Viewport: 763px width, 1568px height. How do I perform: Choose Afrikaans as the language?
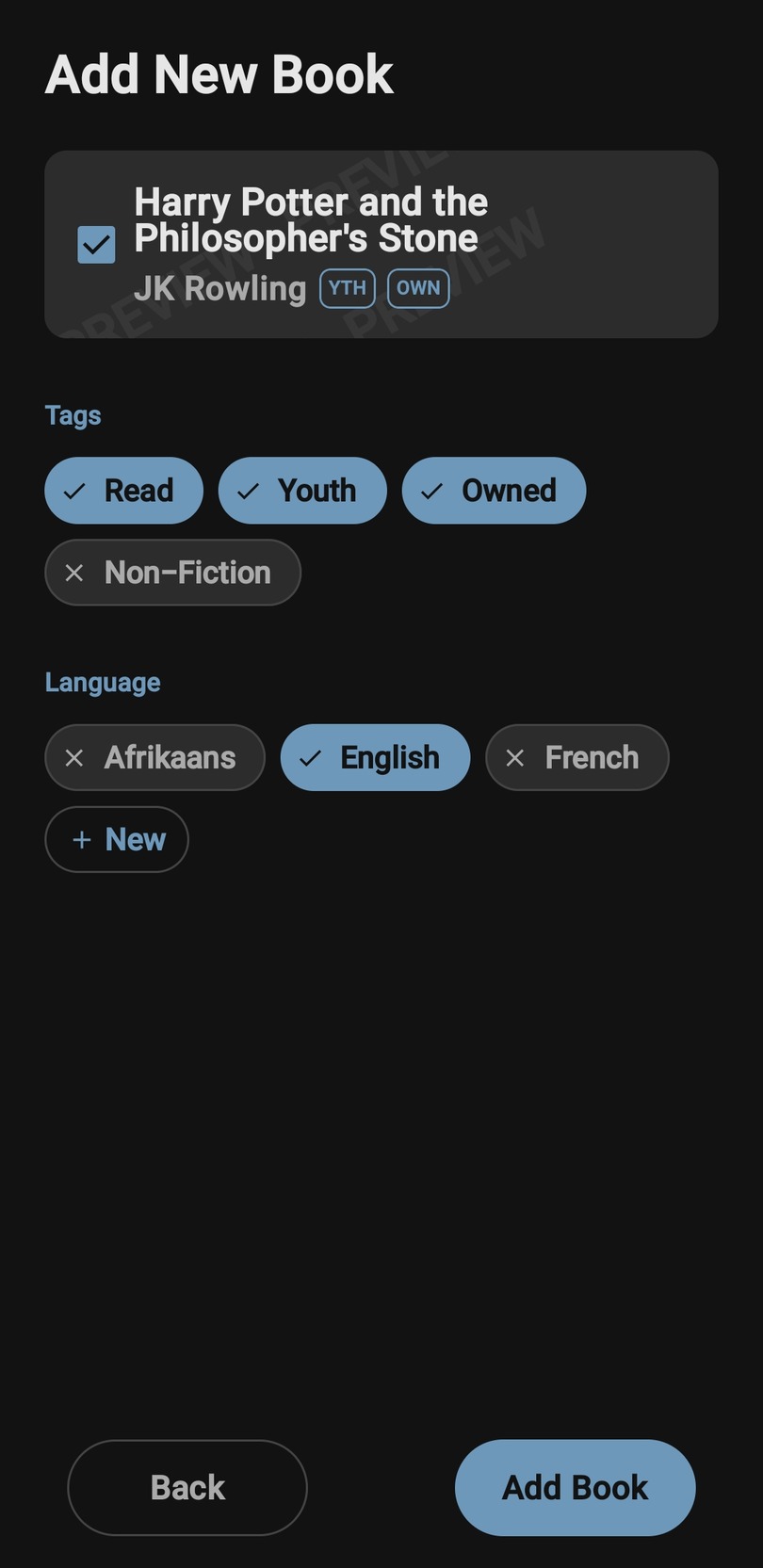(154, 758)
